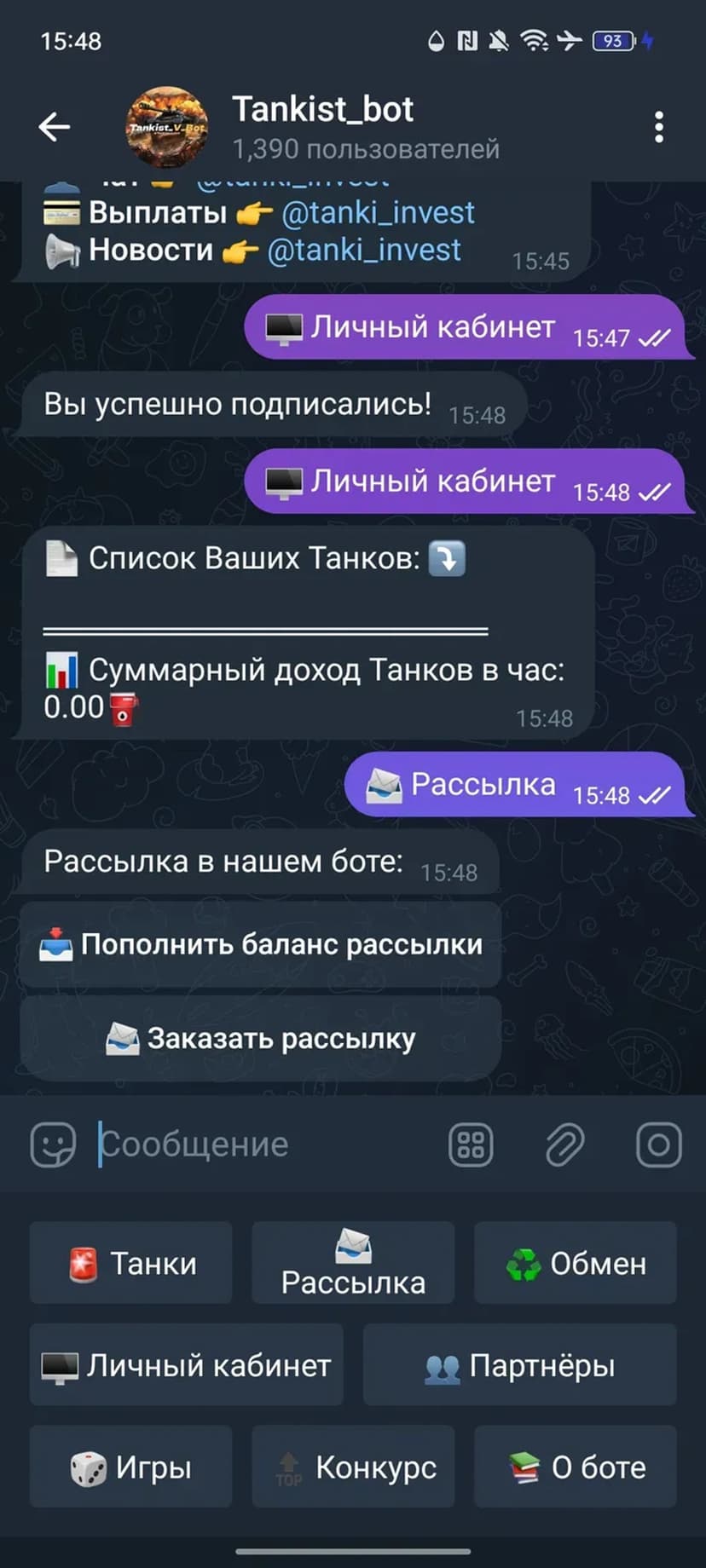Image resolution: width=706 pixels, height=1568 pixels.
Task: Select the Танки keyboard button
Action: [131, 1263]
